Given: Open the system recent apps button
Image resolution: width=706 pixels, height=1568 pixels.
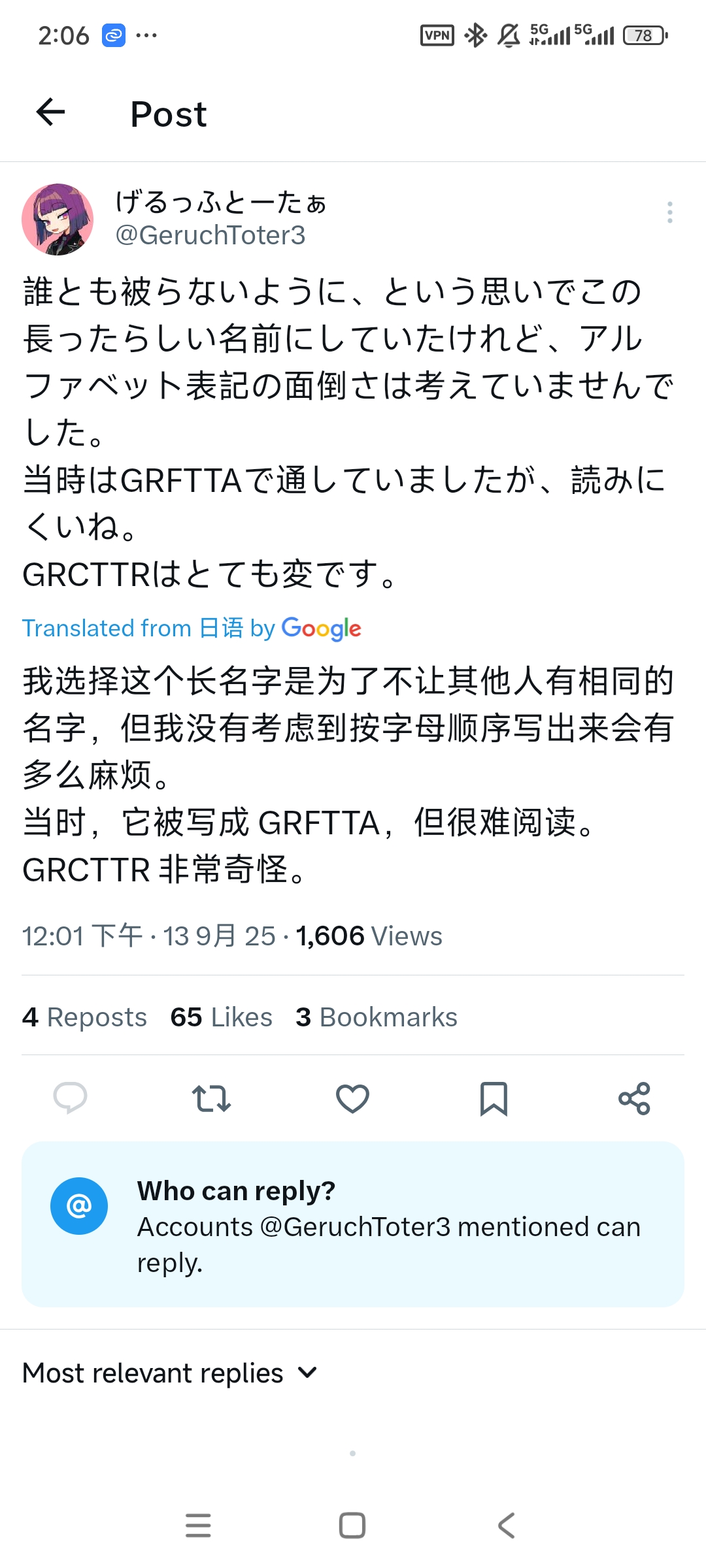Looking at the screenshot, I should 198,1526.
